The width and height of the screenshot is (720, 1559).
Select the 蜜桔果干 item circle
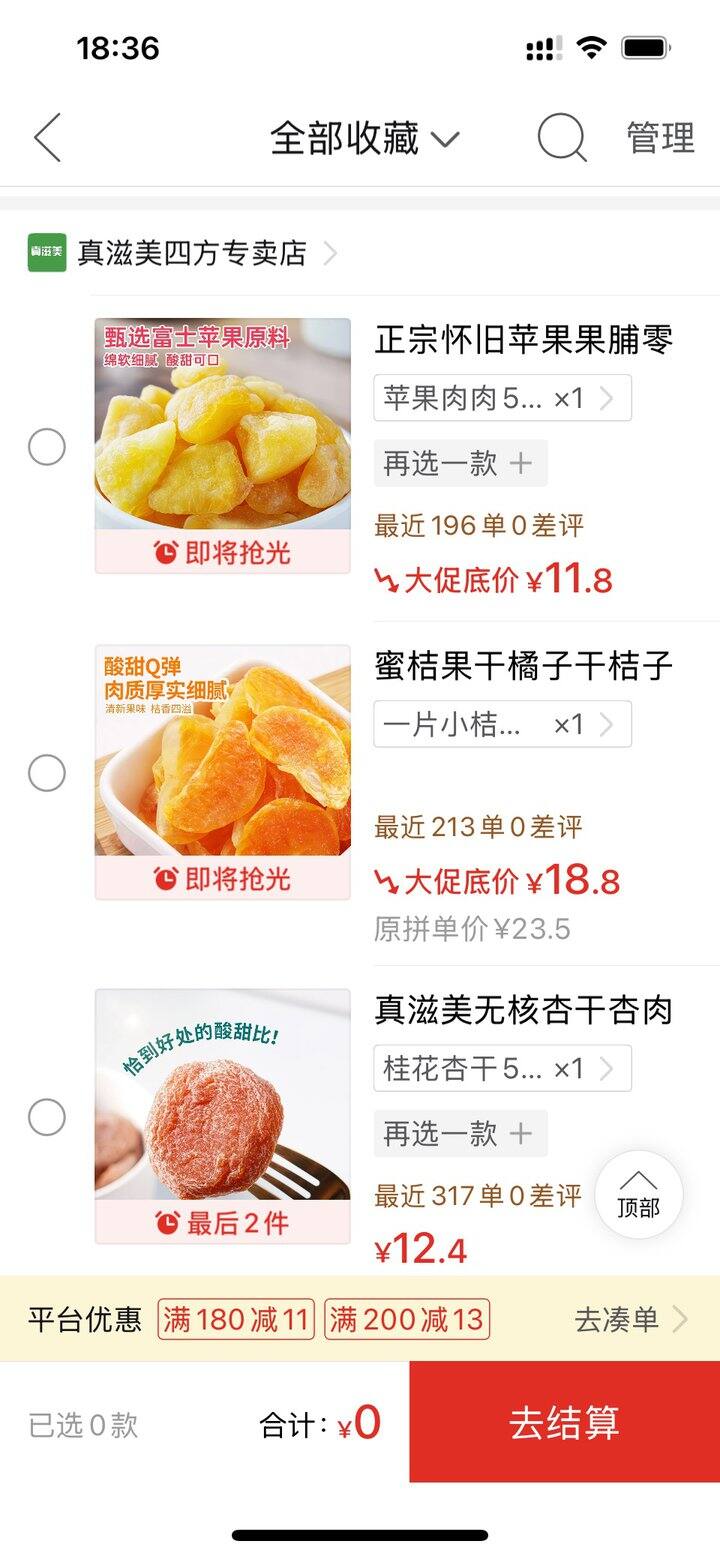tap(46, 772)
